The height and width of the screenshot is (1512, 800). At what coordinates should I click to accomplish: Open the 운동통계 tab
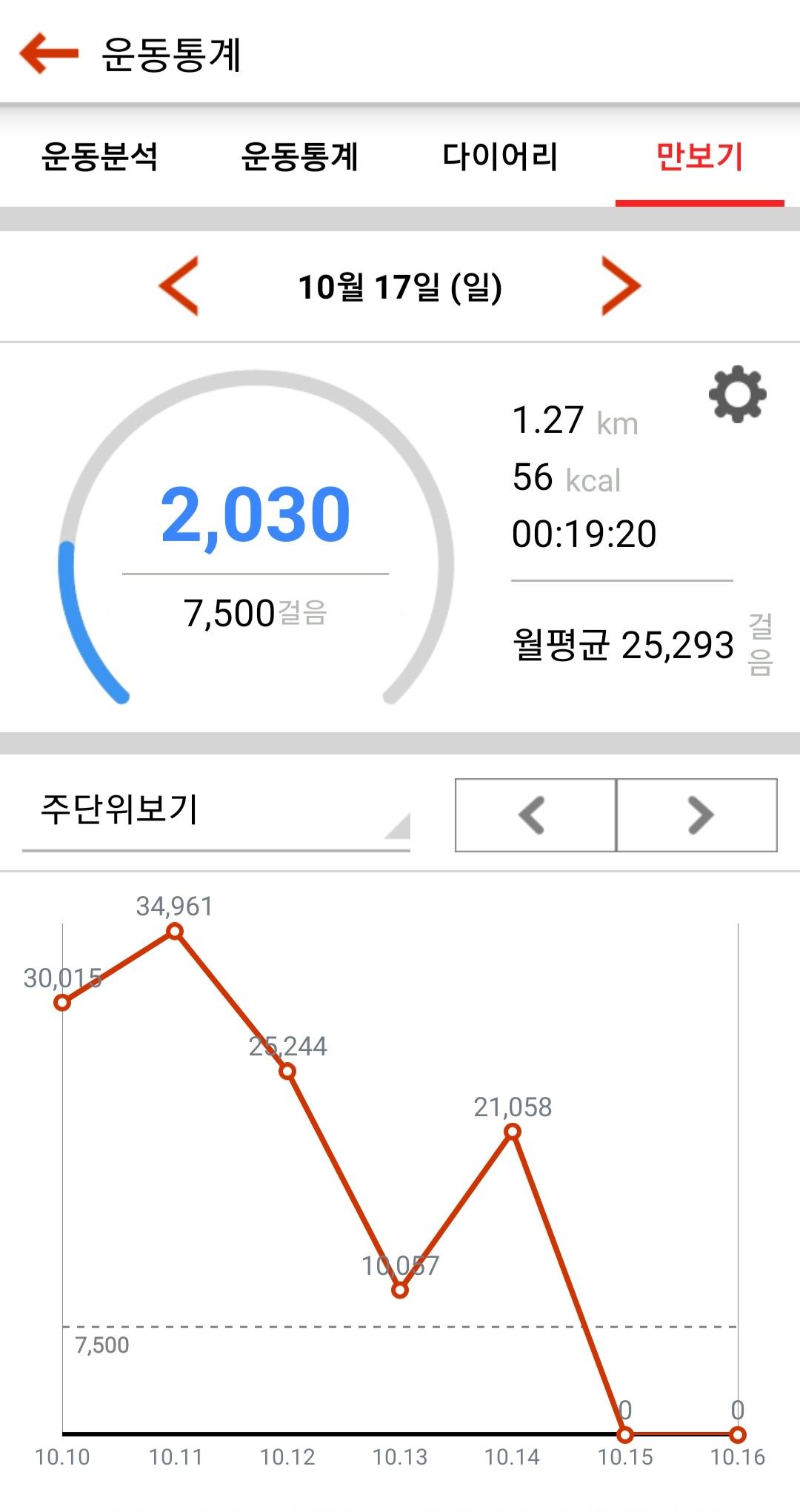(x=300, y=156)
